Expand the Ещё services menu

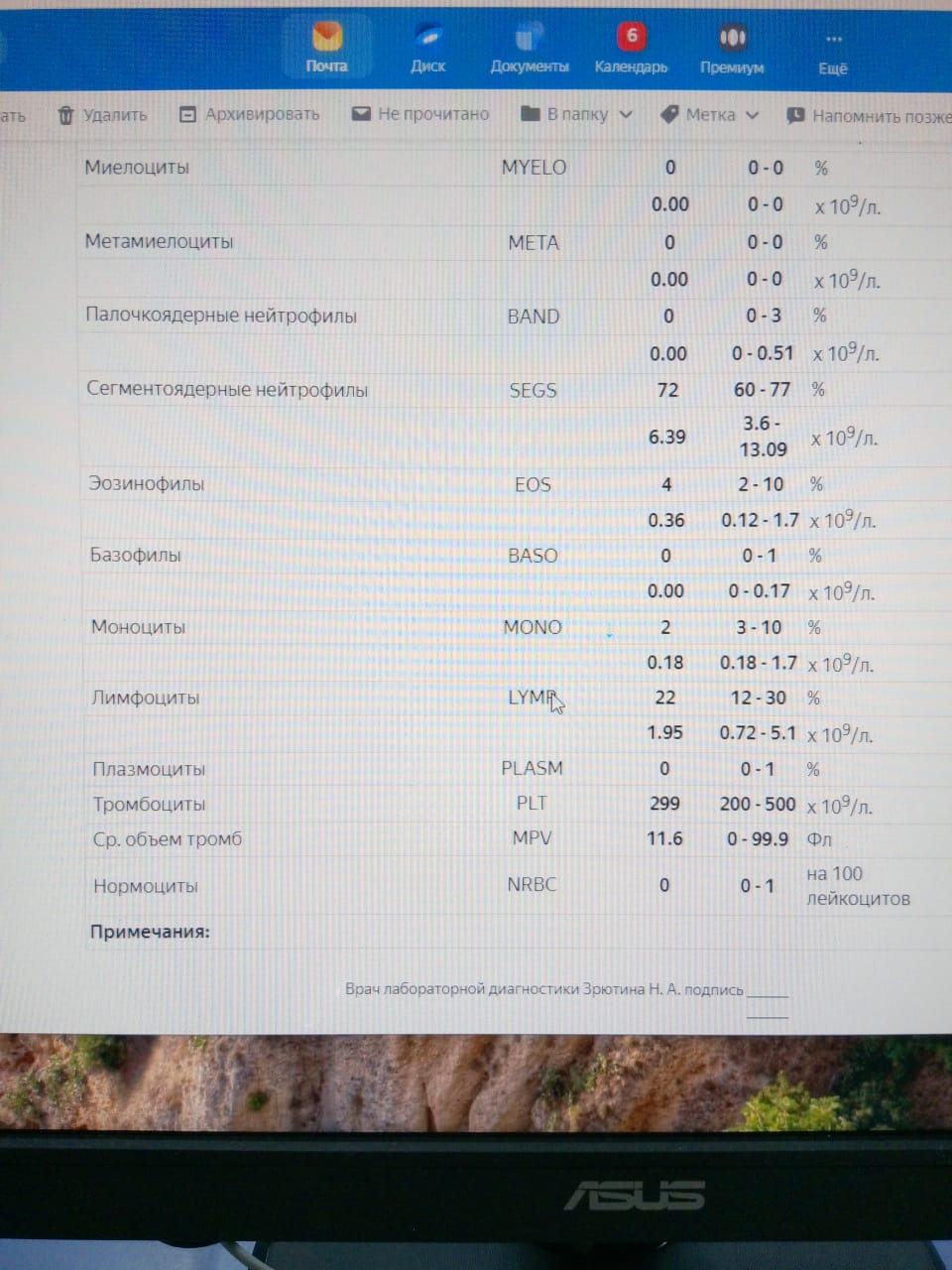point(833,51)
